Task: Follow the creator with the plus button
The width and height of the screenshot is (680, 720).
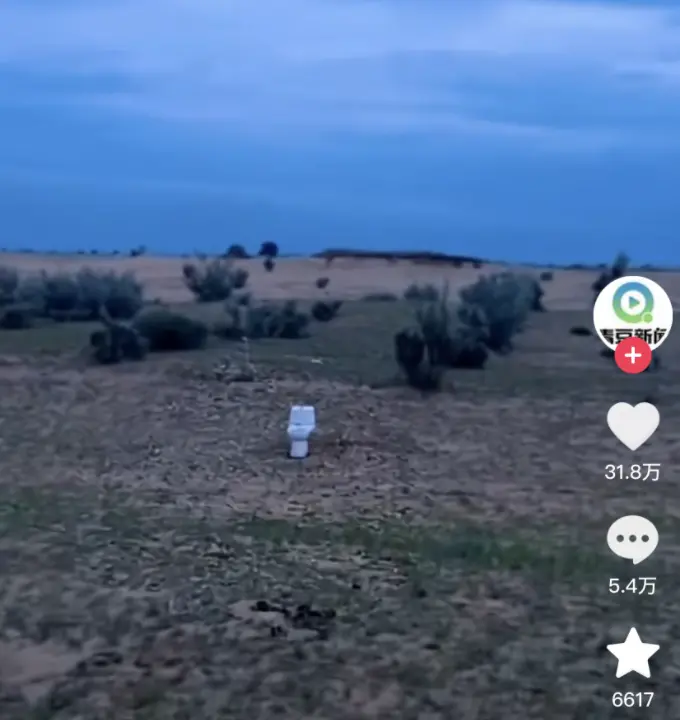Action: pyautogui.click(x=632, y=355)
